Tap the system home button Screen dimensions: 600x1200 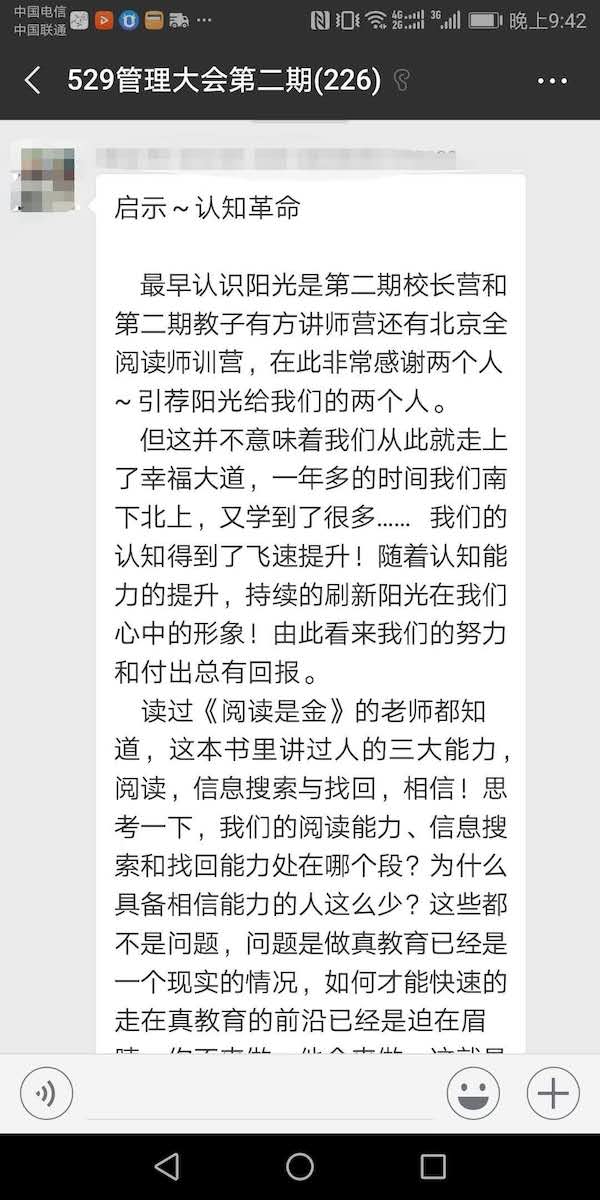pos(300,1166)
